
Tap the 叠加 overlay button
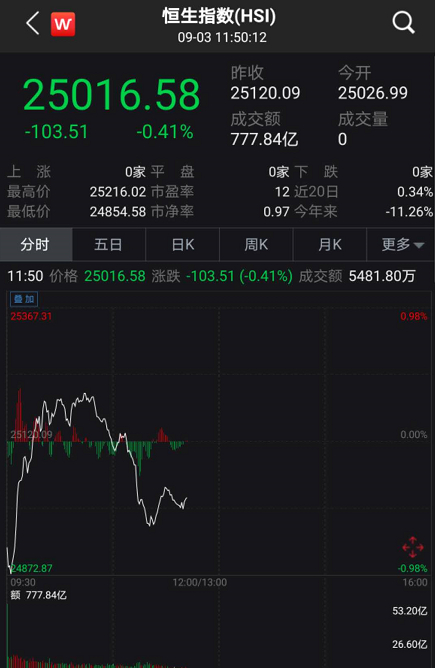coord(24,299)
